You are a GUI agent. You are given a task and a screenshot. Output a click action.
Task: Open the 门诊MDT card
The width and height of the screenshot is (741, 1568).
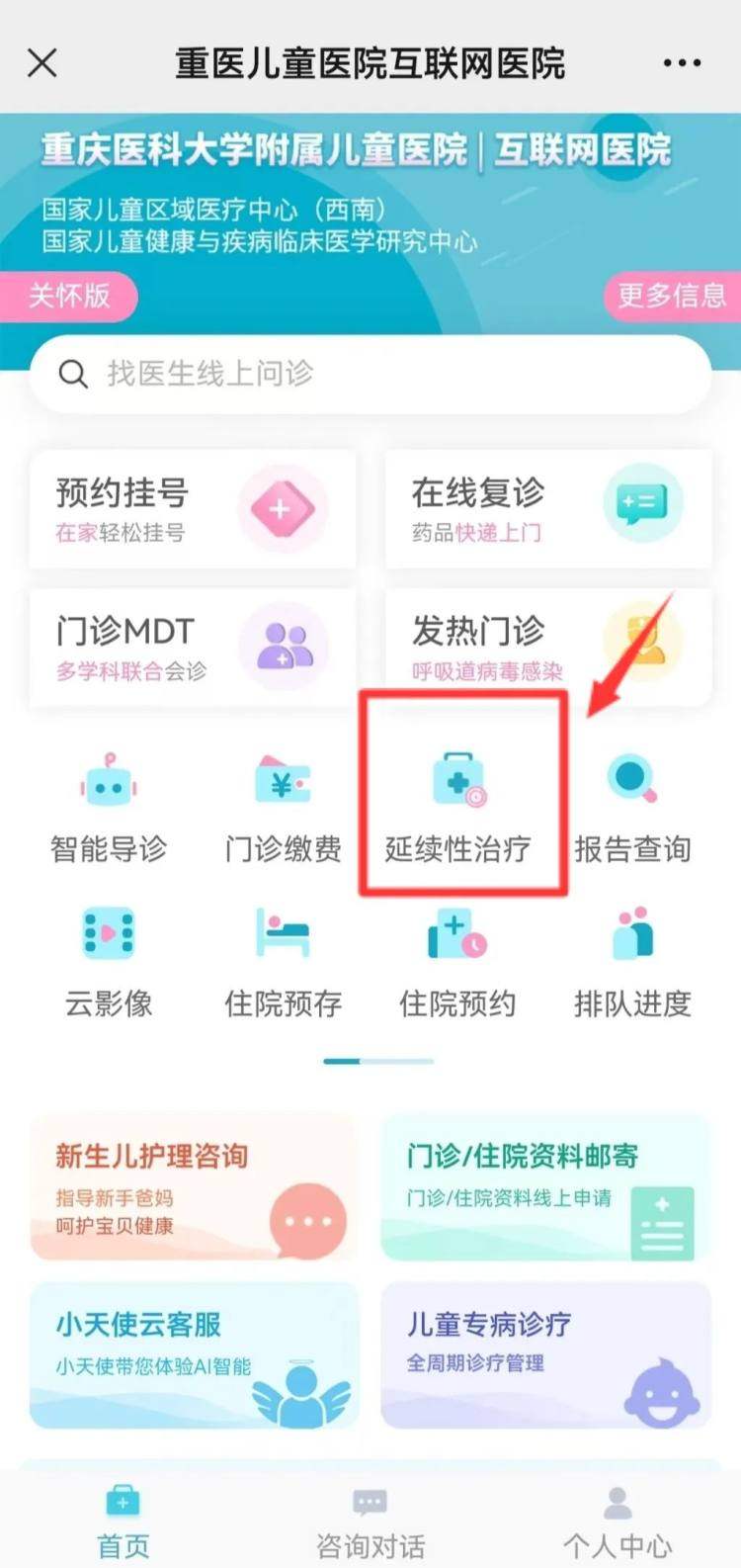[x=193, y=648]
